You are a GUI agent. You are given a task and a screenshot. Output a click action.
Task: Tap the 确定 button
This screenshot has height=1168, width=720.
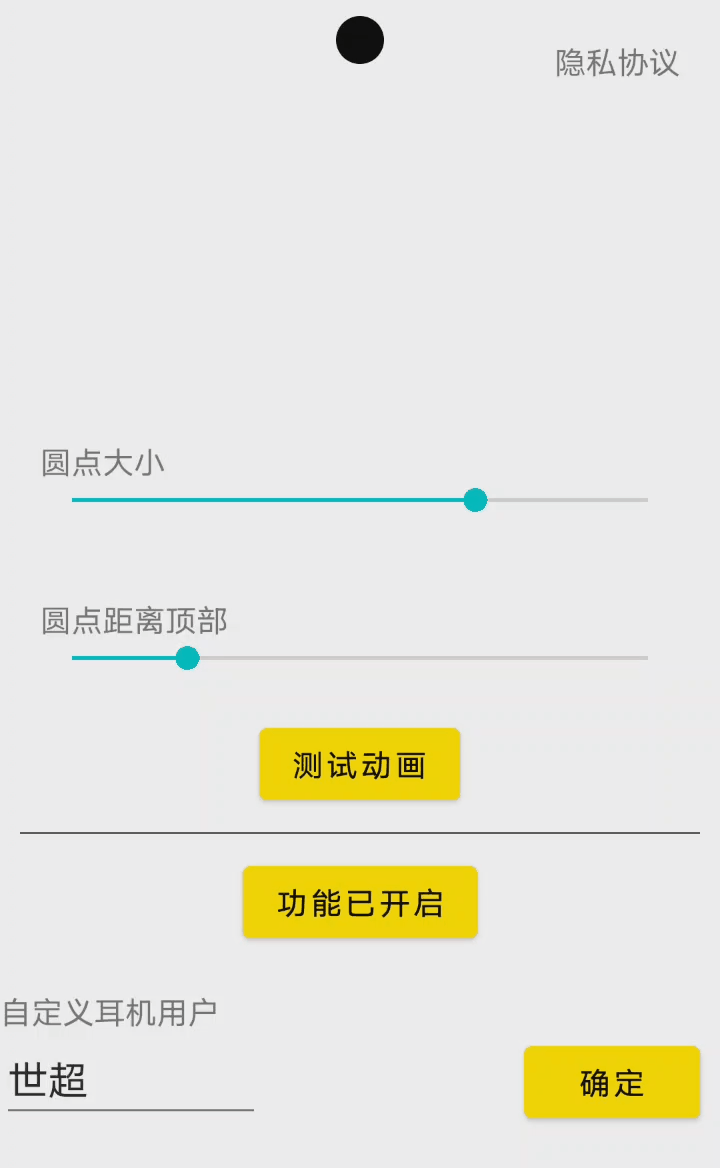(x=612, y=1082)
